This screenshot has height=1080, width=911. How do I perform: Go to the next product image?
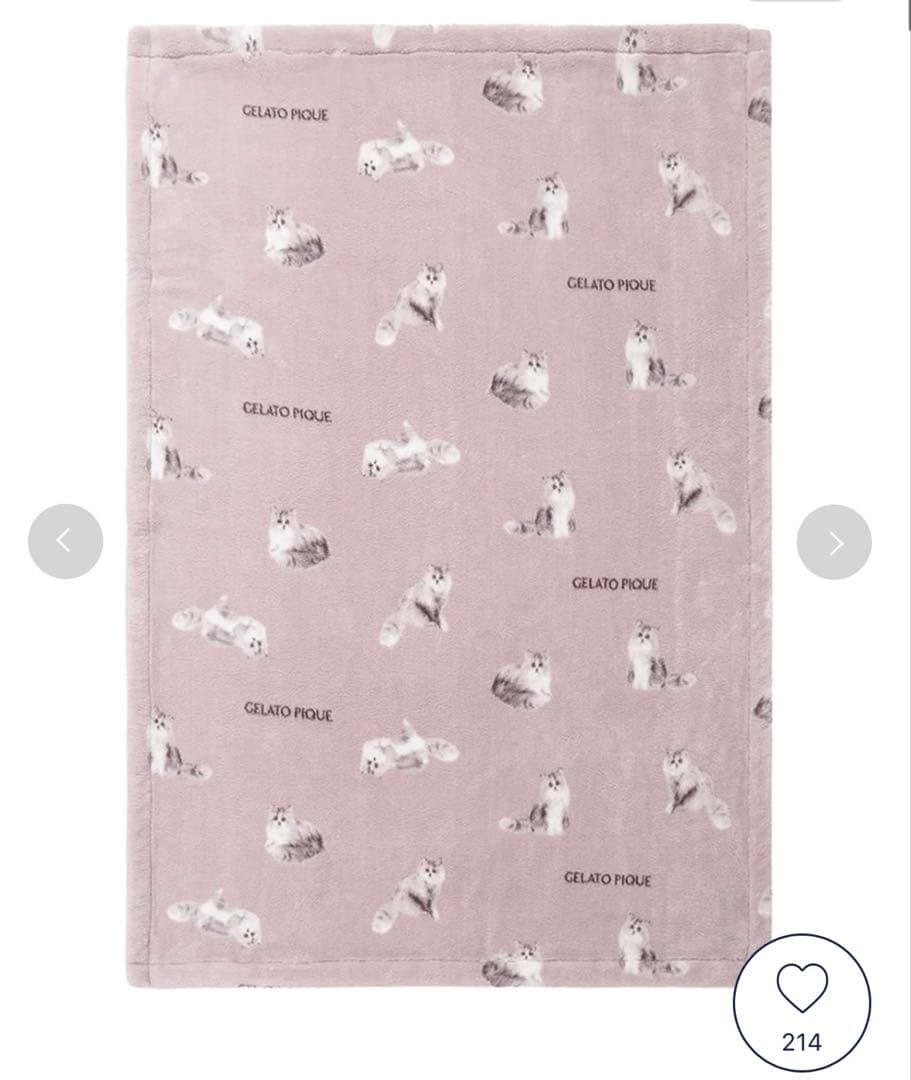[834, 541]
